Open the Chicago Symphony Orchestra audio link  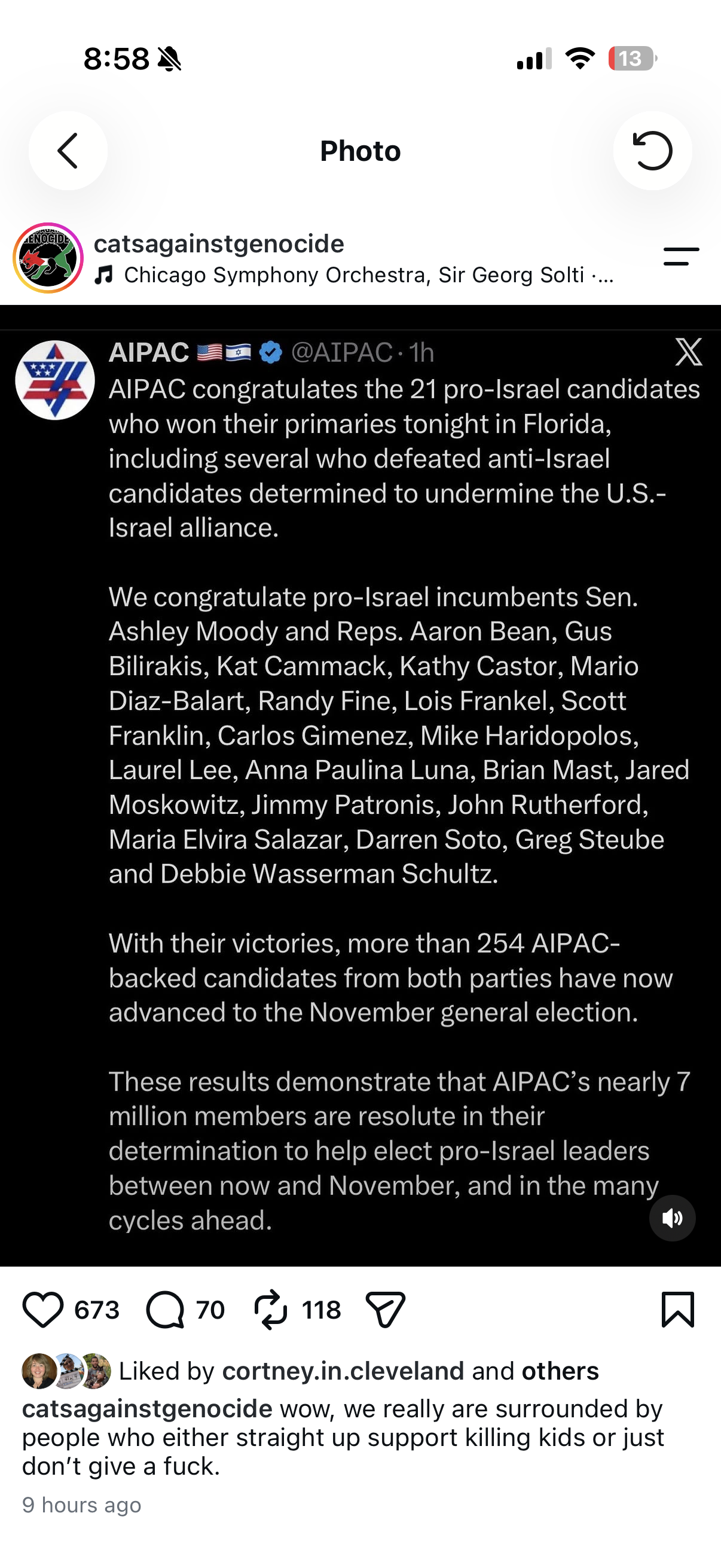tap(354, 275)
